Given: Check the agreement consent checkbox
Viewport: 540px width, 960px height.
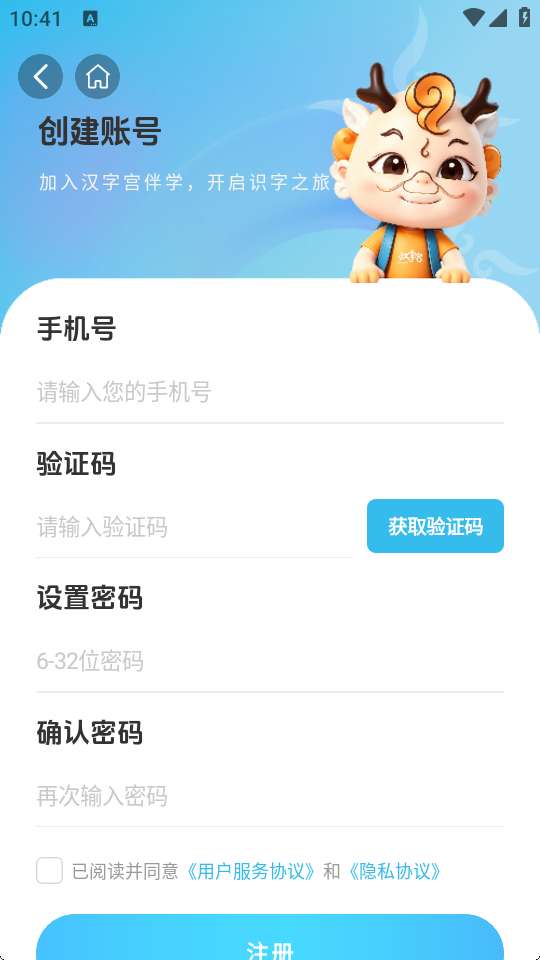Looking at the screenshot, I should [49, 871].
